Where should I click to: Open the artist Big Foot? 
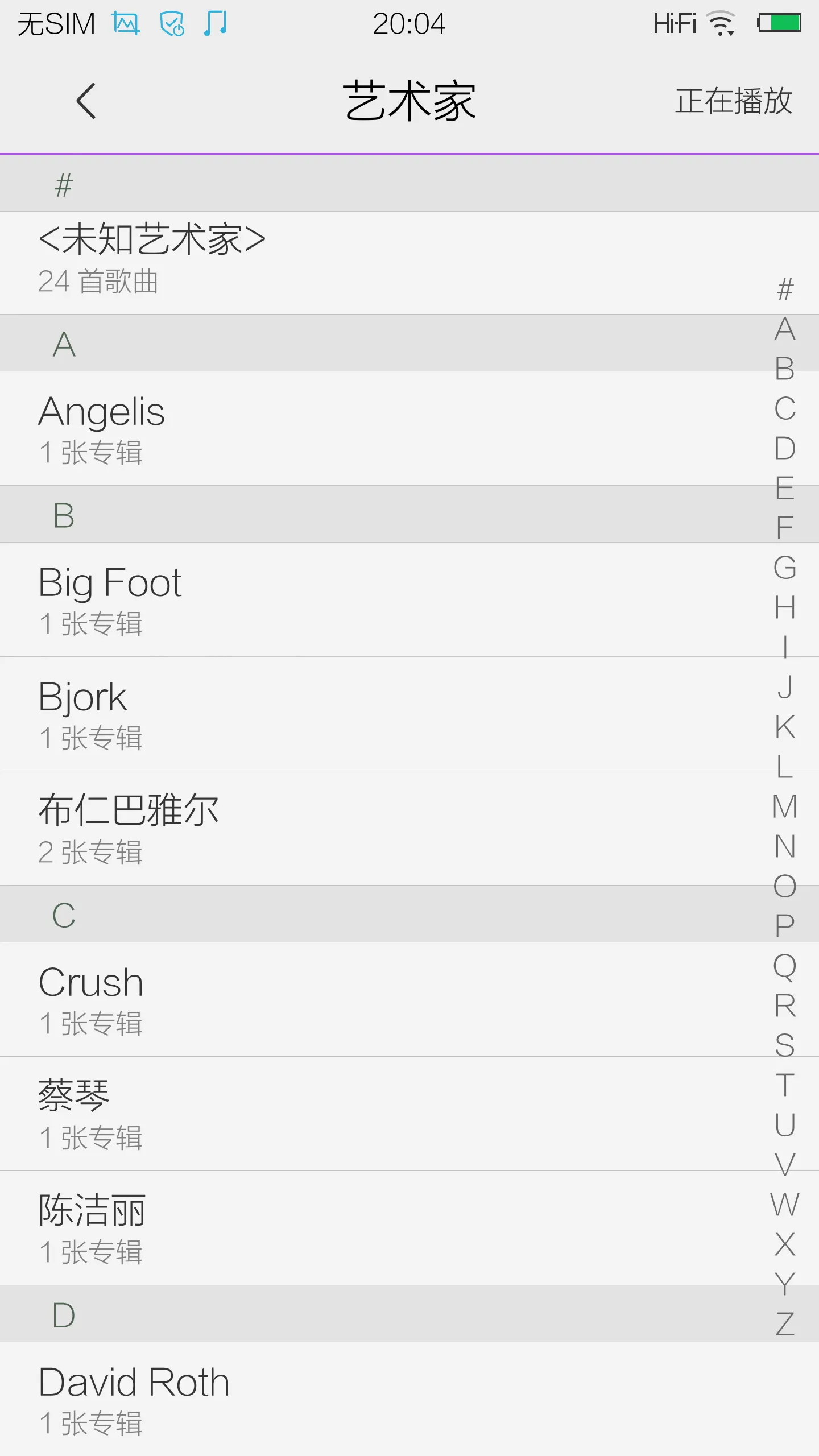point(409,599)
